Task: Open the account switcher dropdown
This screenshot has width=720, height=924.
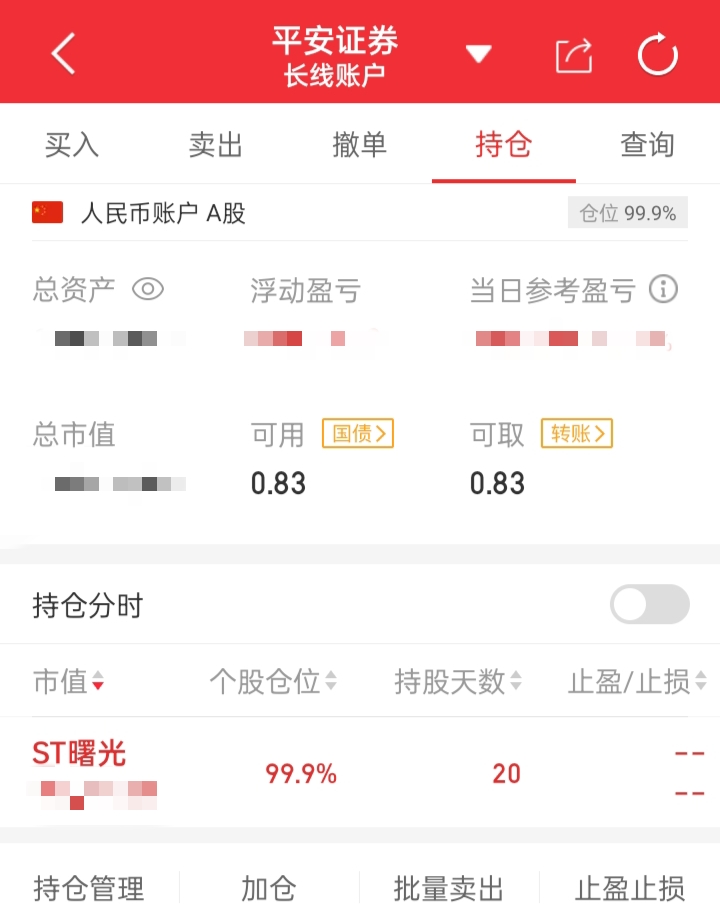Action: click(478, 54)
